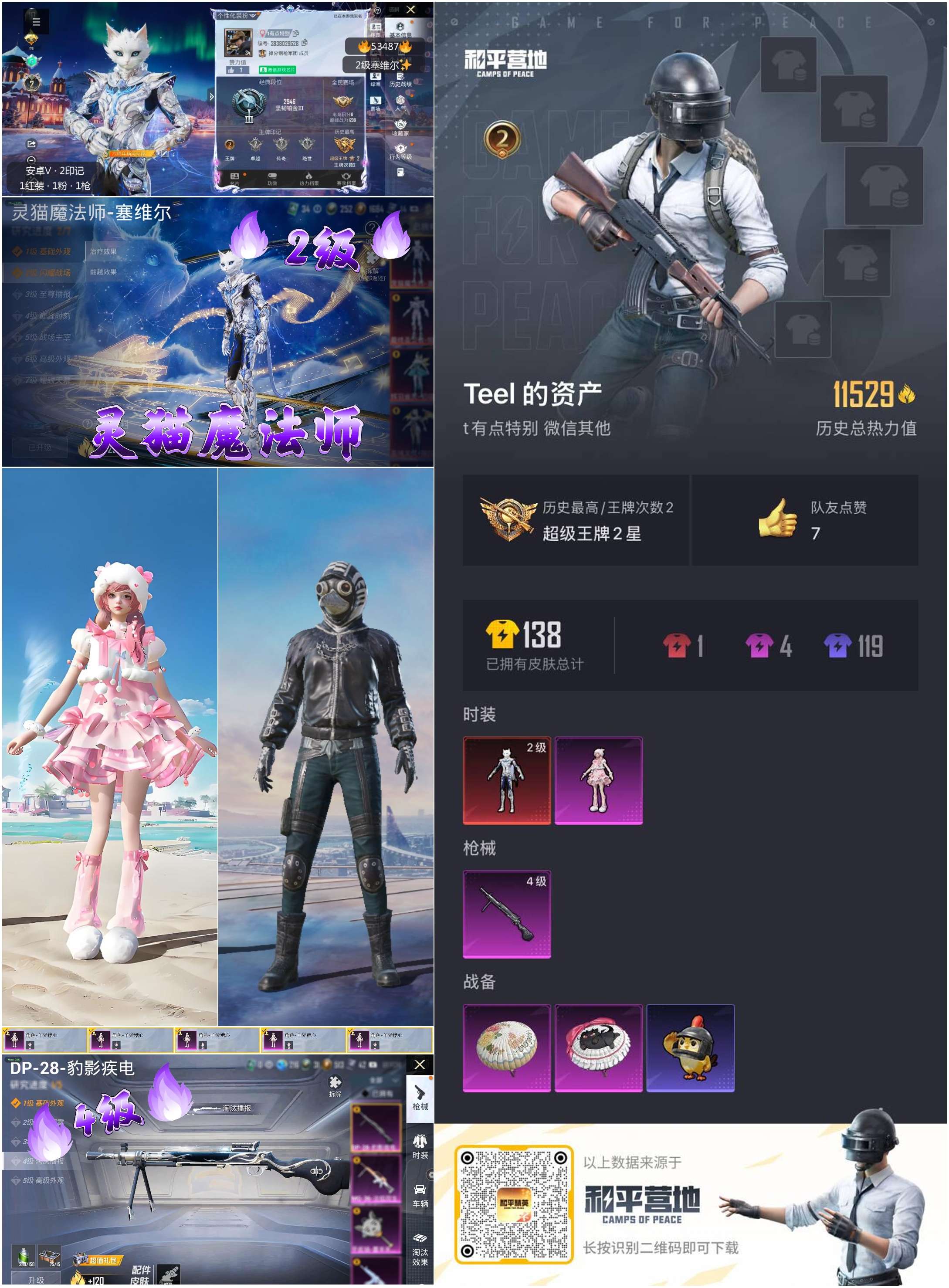This screenshot has width=949, height=1288.
Task: Open the 车辆 vehicle icon in sidebar
Action: pos(420,1192)
